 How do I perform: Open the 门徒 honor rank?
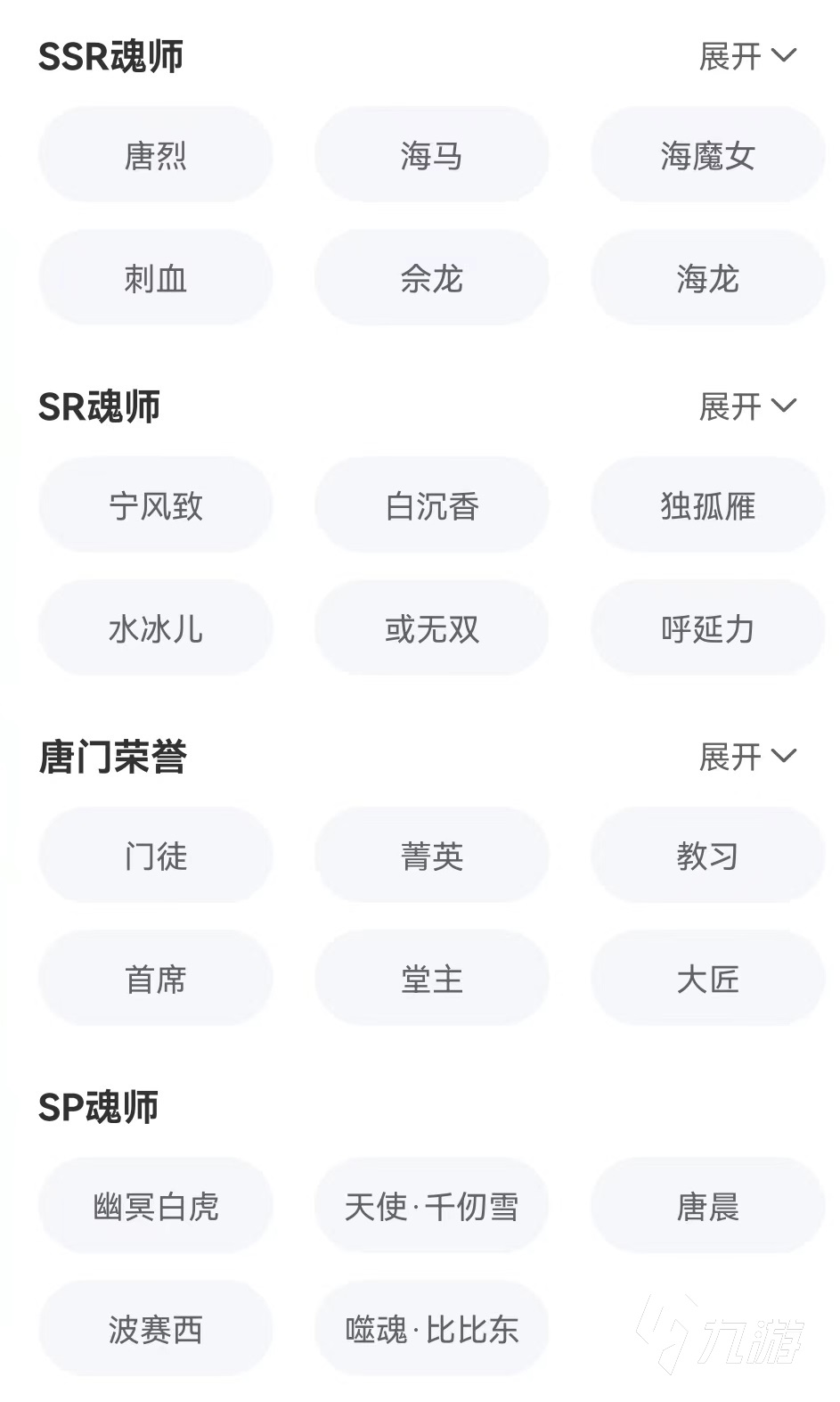tap(156, 857)
